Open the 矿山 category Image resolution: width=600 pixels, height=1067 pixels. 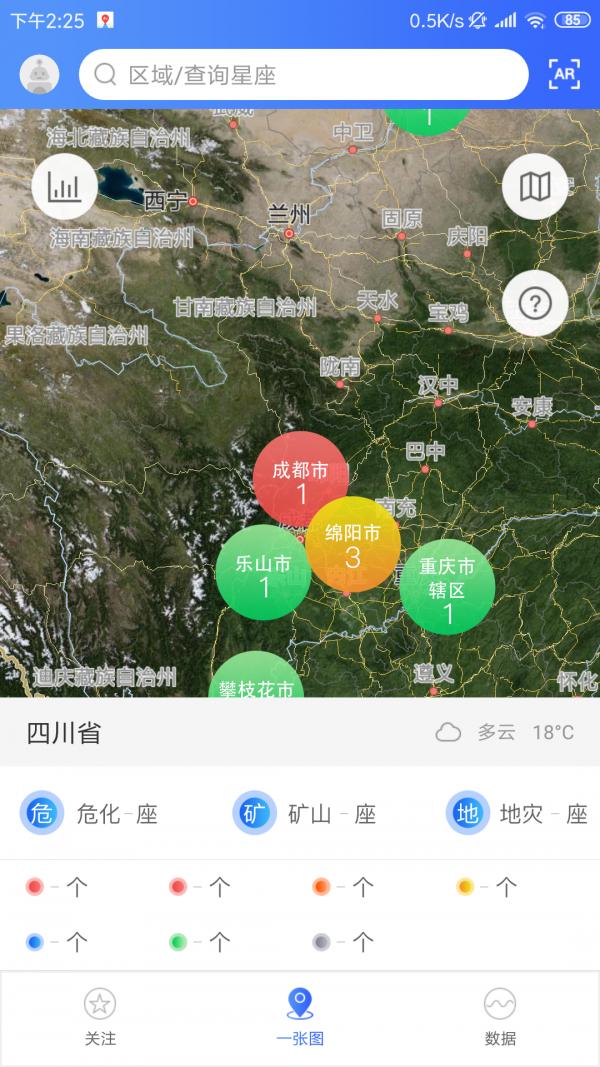(x=304, y=814)
